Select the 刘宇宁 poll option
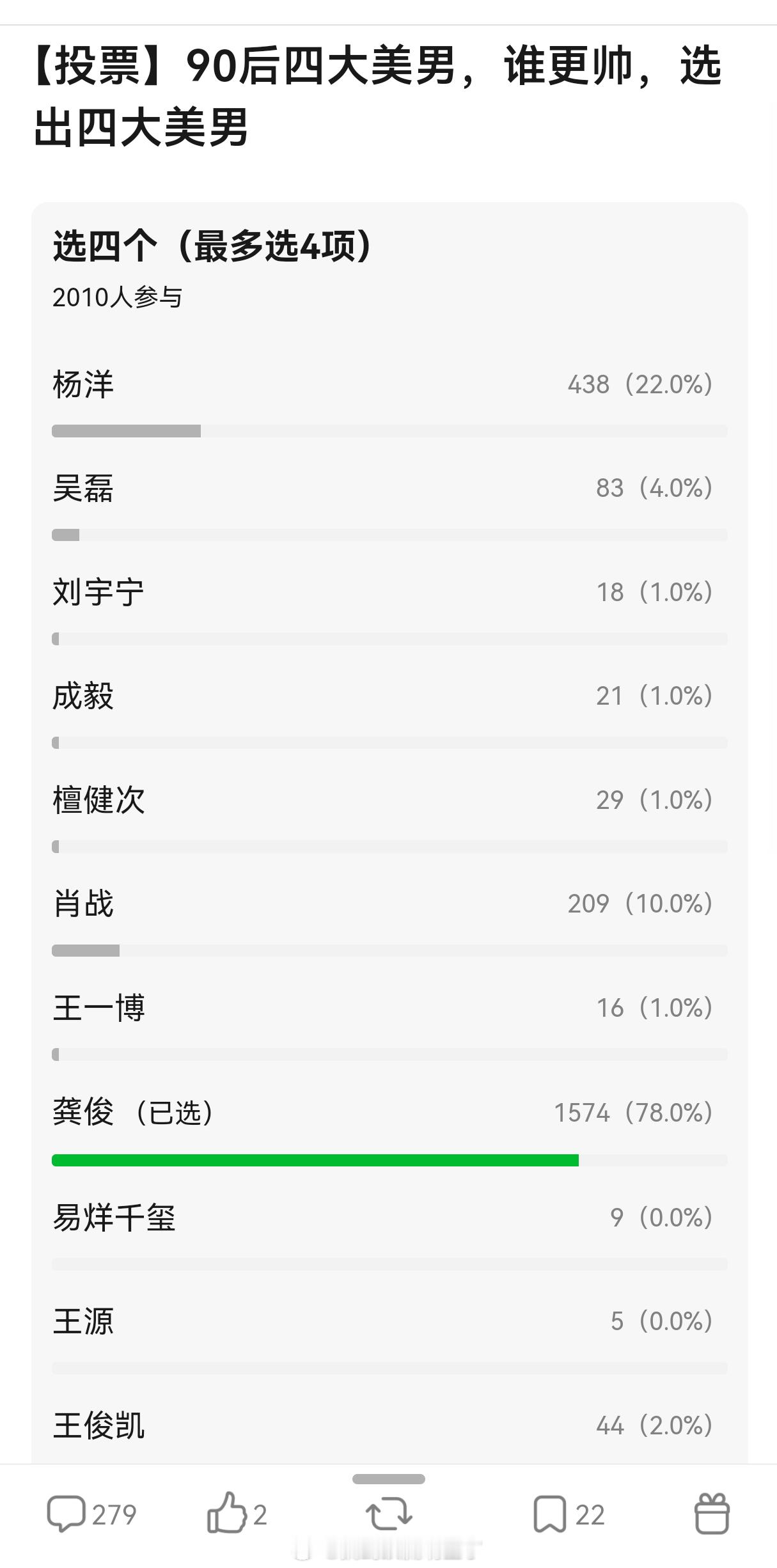Screen dimensions: 777x1568 389,606
